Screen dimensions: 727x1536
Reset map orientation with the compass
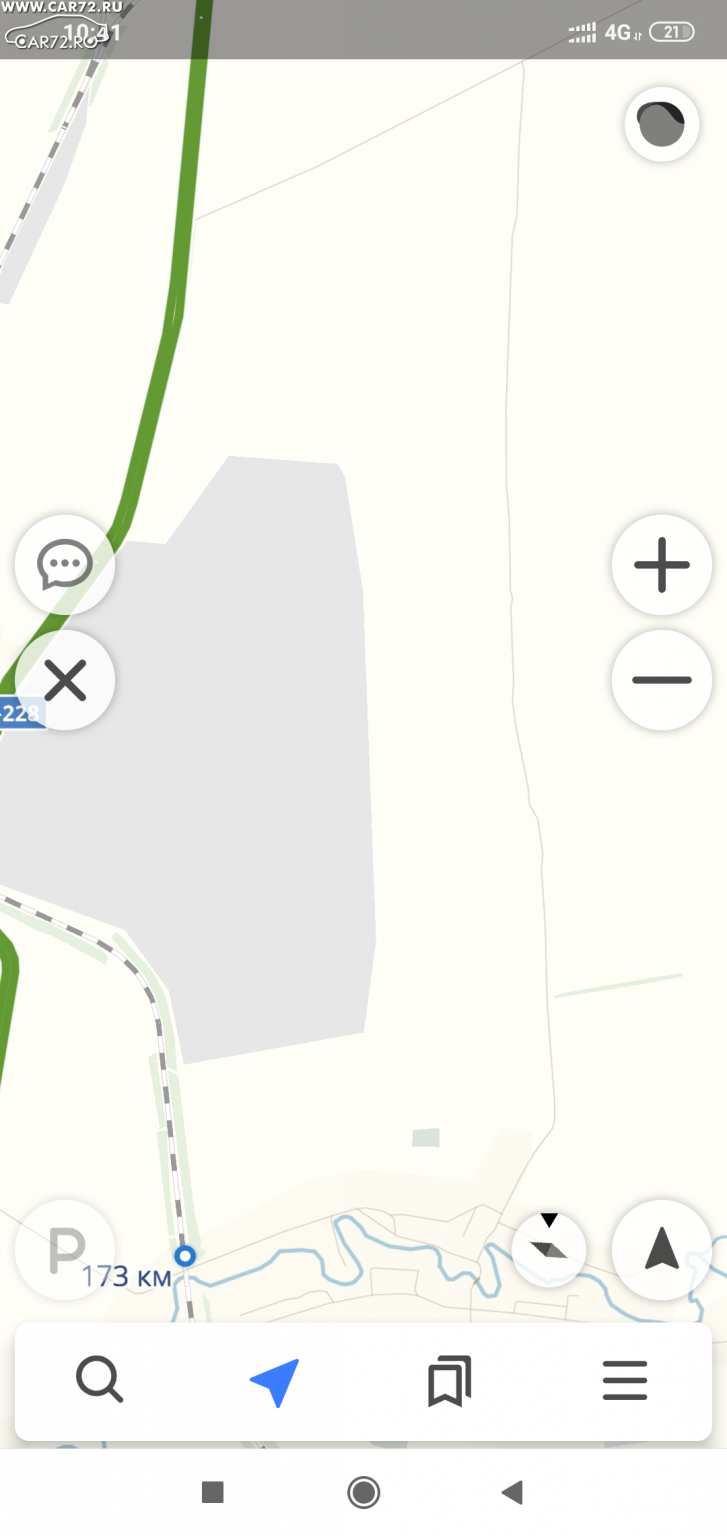click(x=549, y=1250)
